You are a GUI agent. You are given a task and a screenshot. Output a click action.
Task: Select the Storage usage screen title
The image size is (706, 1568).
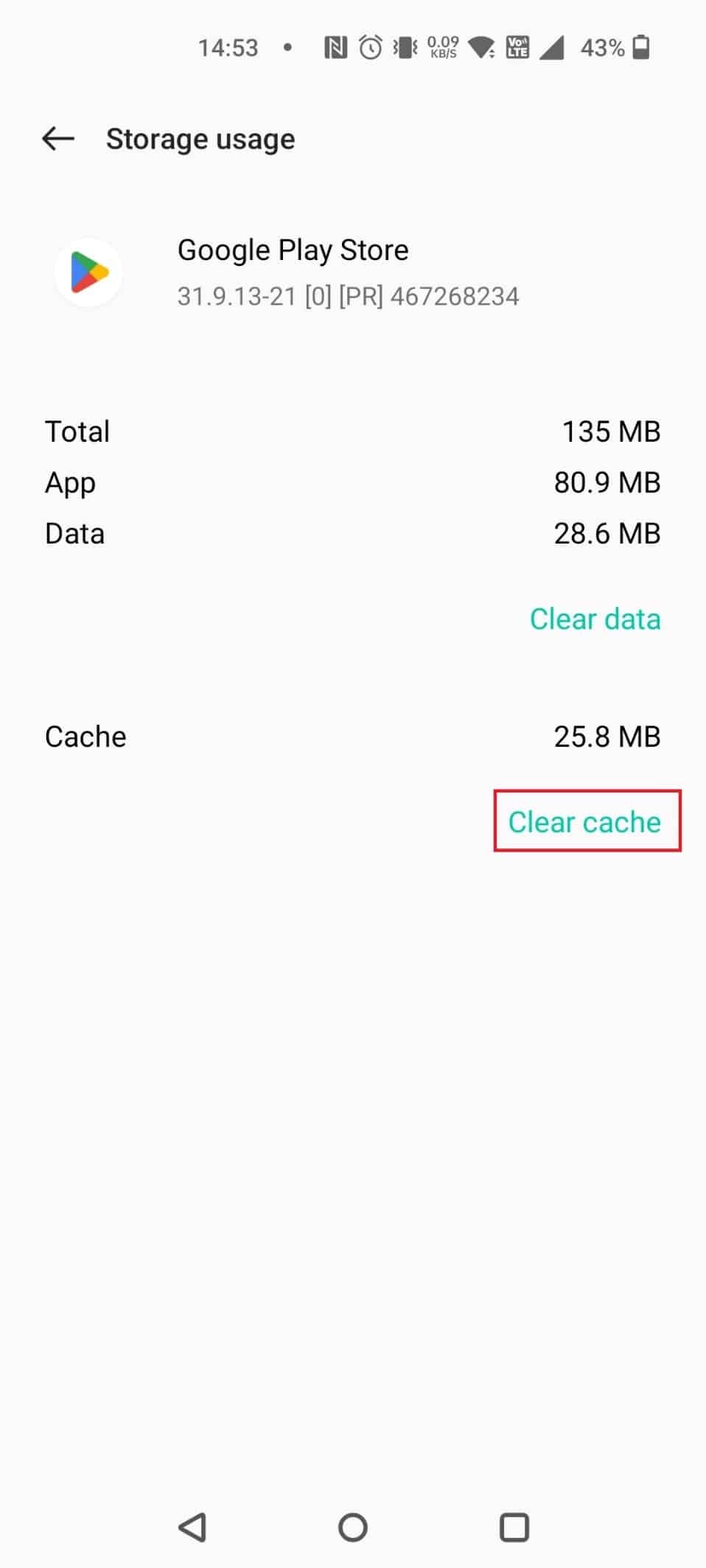[x=200, y=138]
